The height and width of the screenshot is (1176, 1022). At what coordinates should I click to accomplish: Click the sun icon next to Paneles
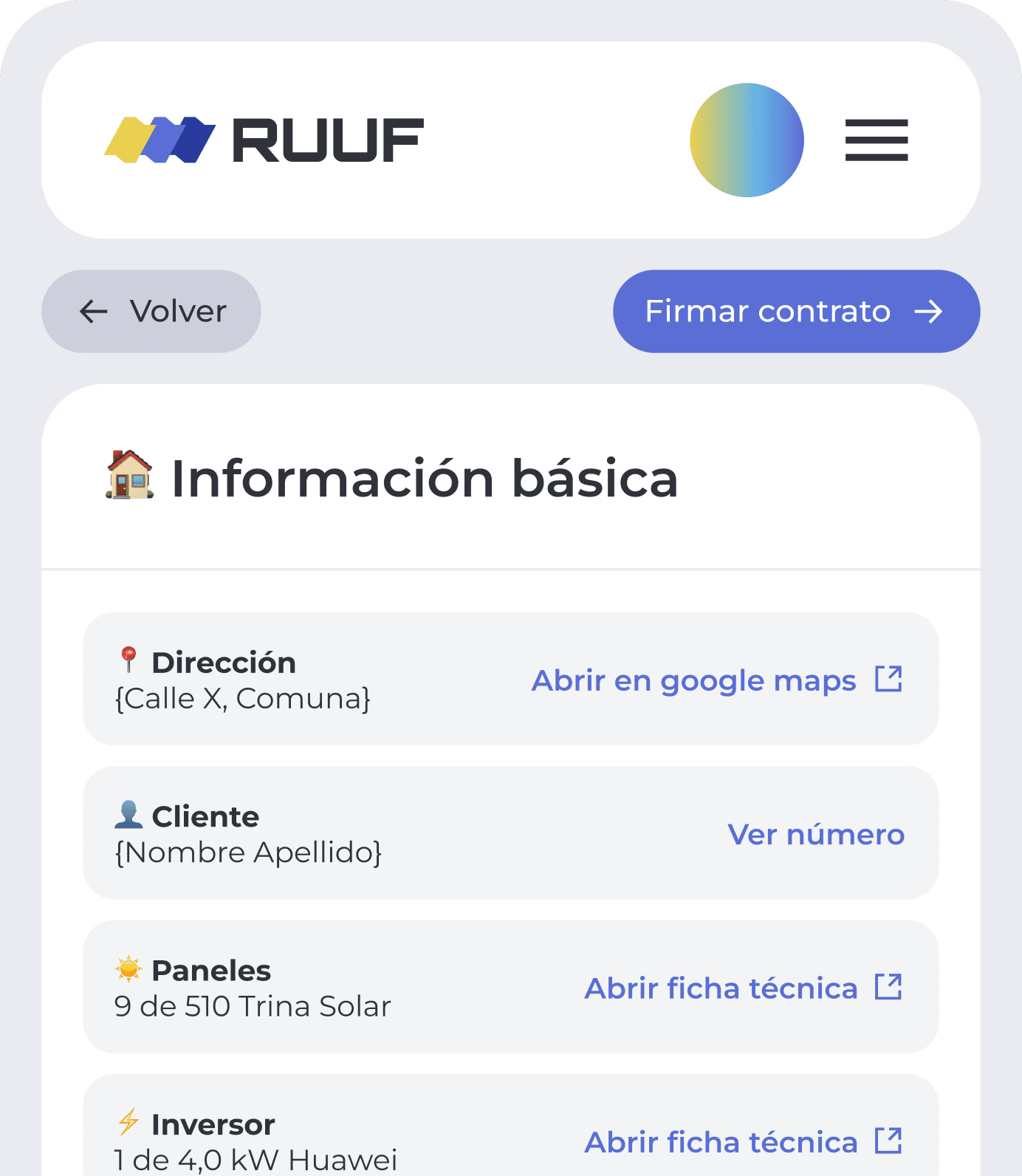(x=129, y=969)
